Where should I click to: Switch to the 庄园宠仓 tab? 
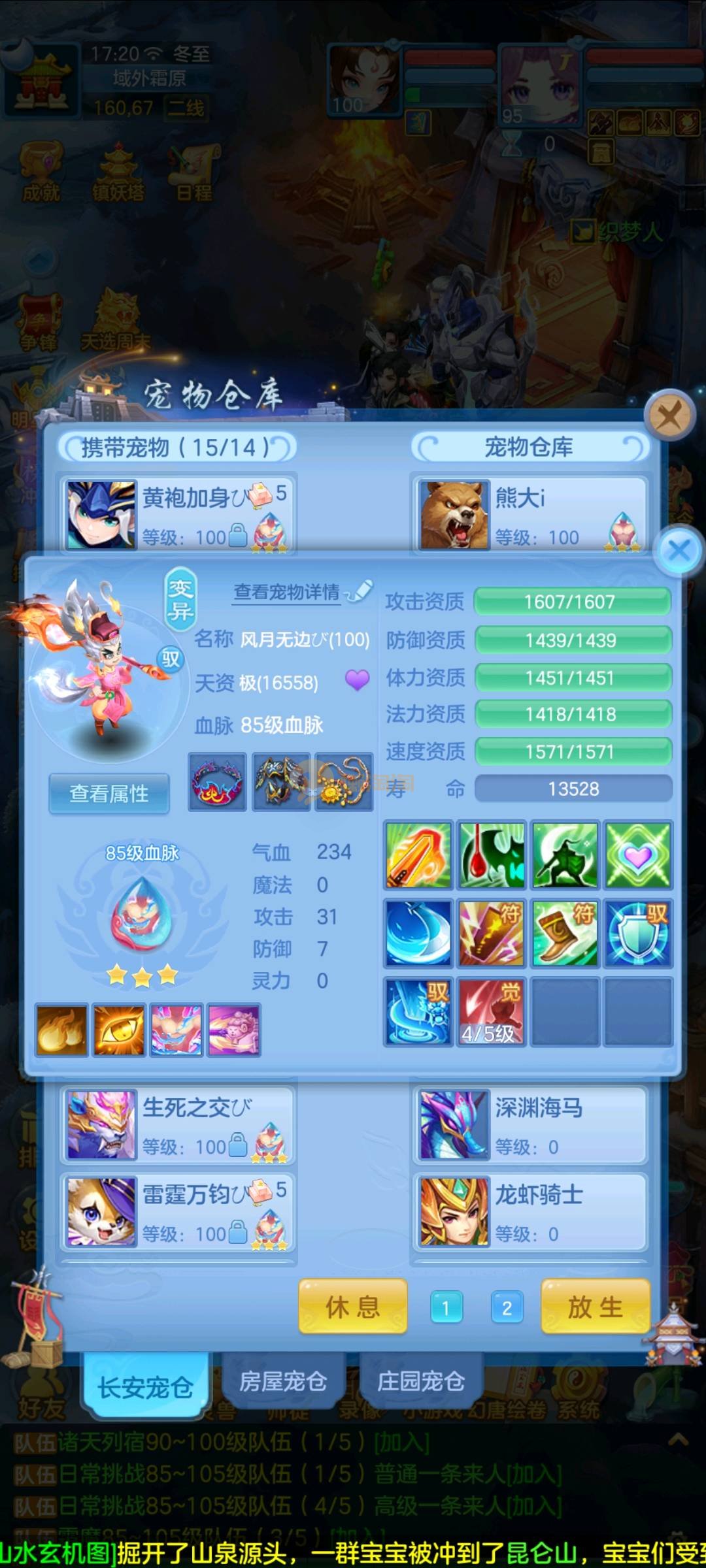pos(421,1381)
